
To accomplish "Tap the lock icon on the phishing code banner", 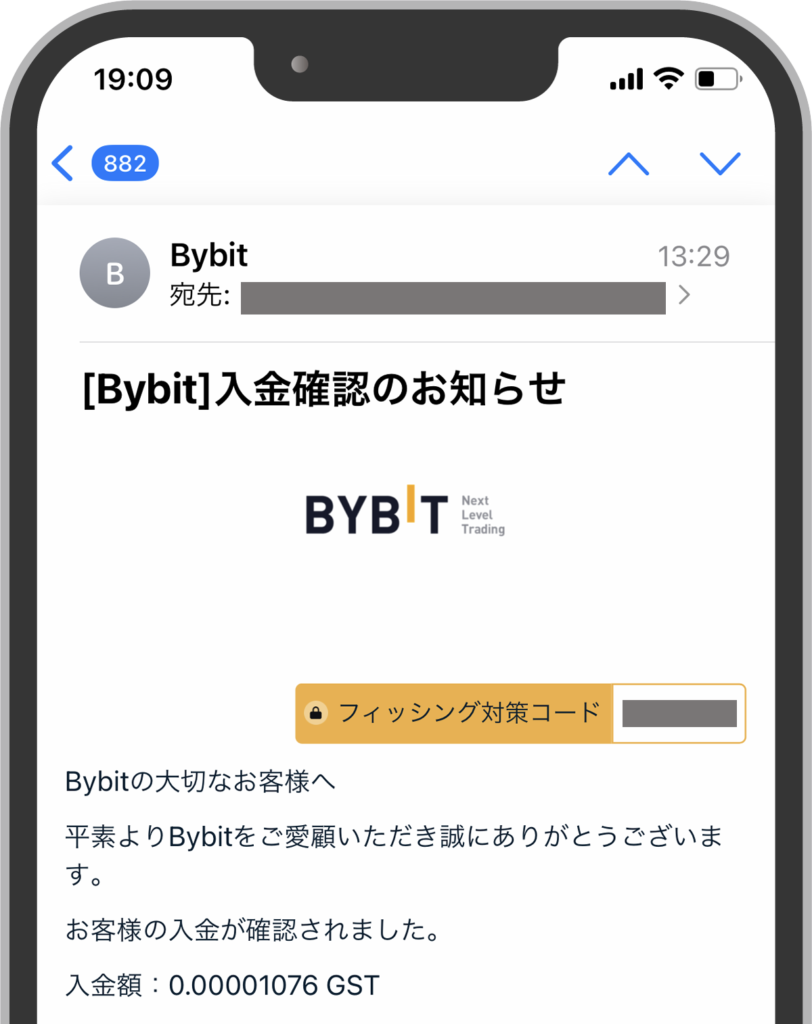I will click(x=316, y=713).
